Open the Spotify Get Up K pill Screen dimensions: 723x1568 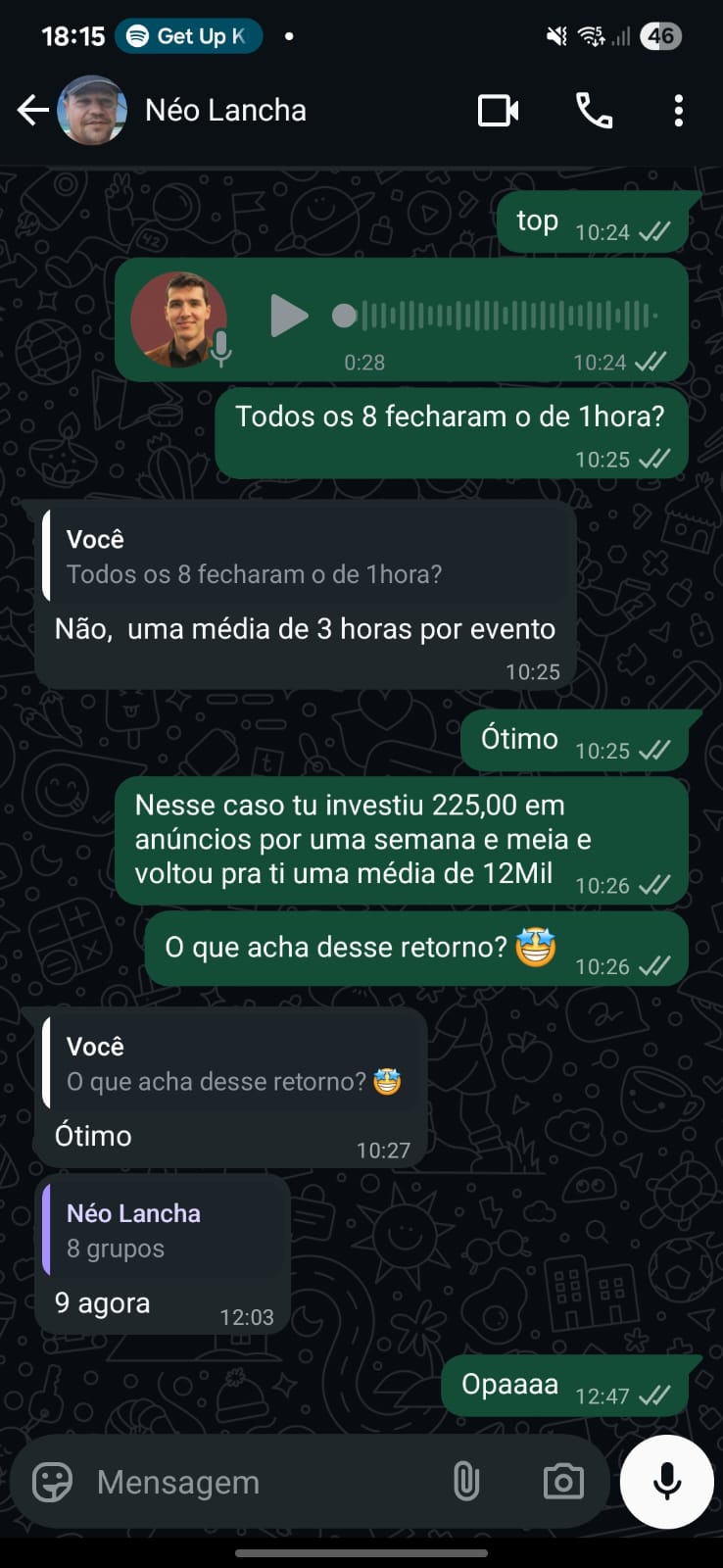(x=188, y=35)
